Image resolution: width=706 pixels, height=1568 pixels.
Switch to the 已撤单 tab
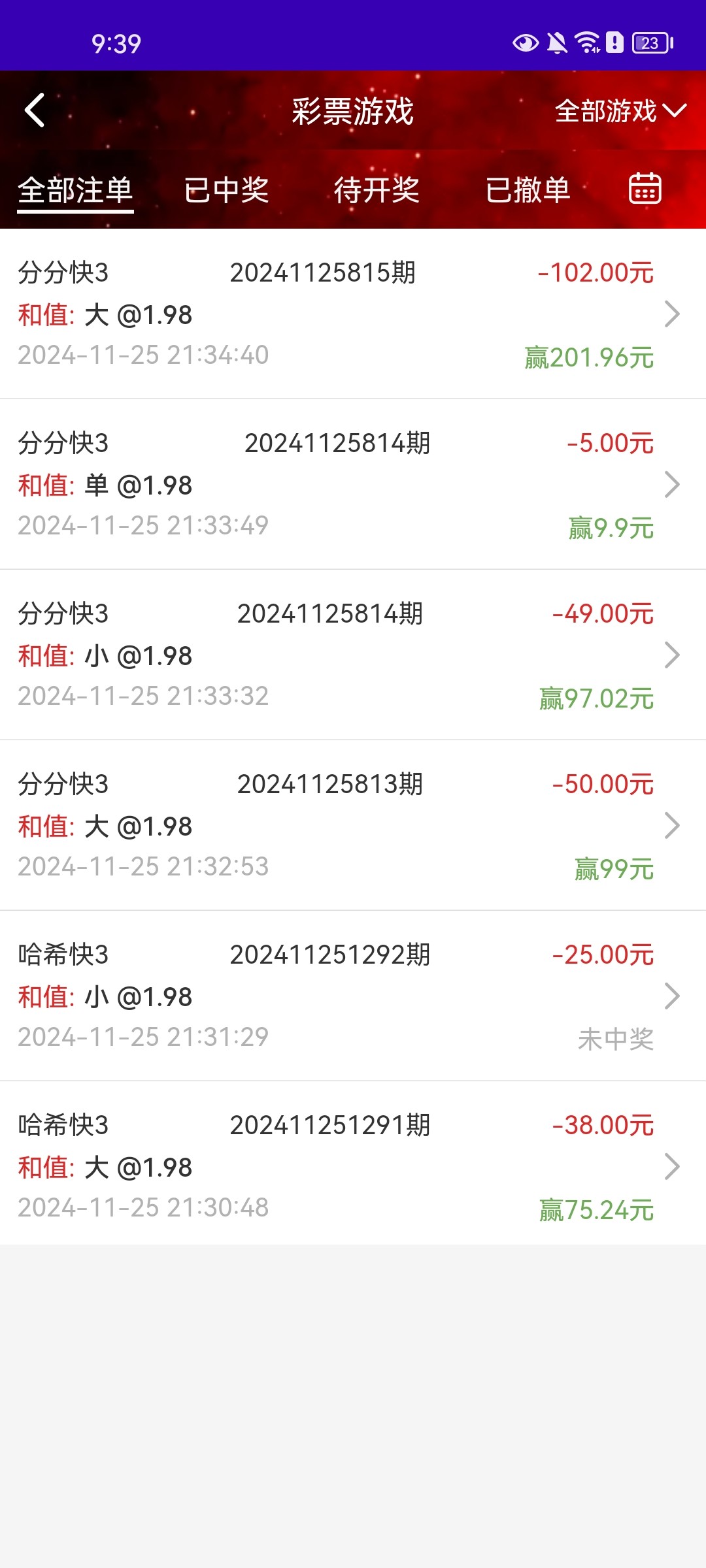(x=528, y=190)
